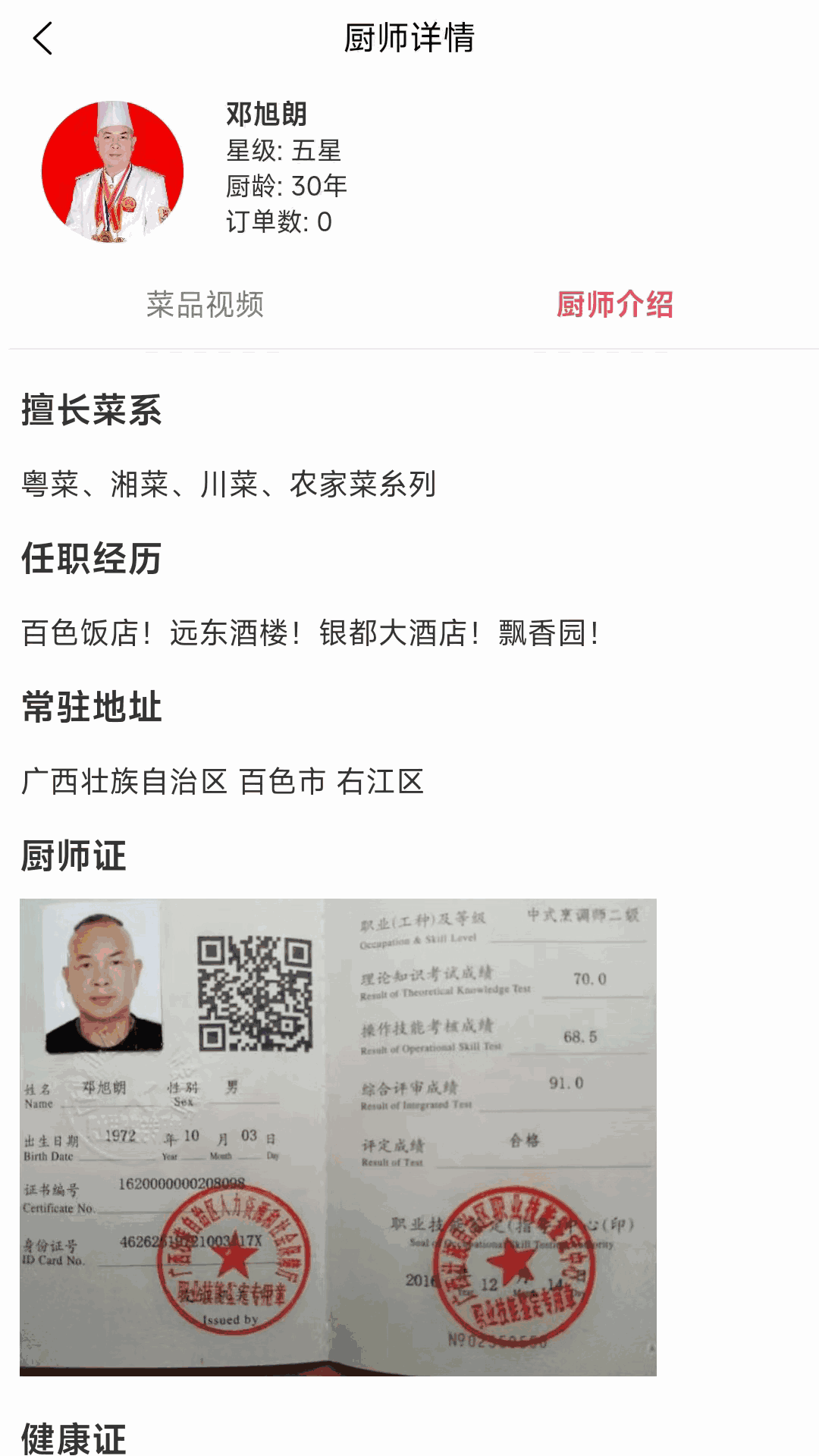Select the 厨师介绍 tab
This screenshot has height=1456, width=819.
pyautogui.click(x=614, y=305)
